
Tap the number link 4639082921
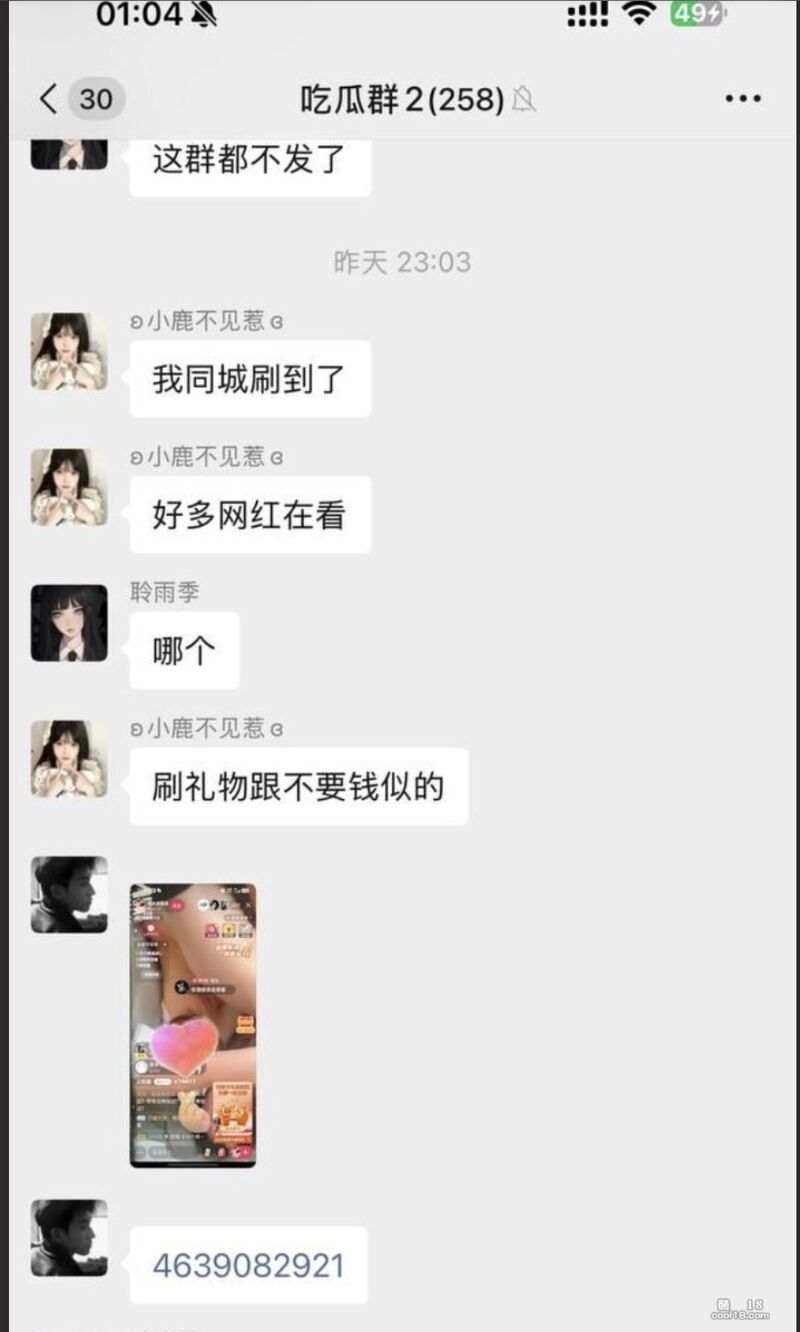(248, 1265)
